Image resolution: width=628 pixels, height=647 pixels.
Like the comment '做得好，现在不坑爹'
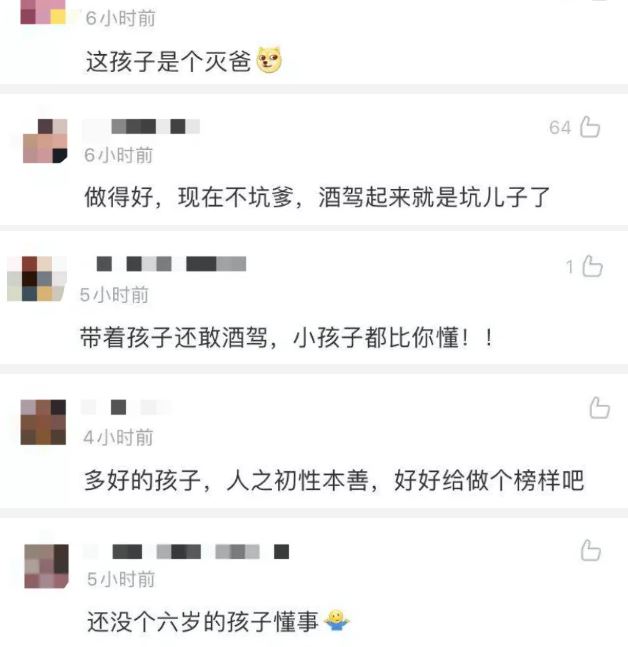pos(590,127)
